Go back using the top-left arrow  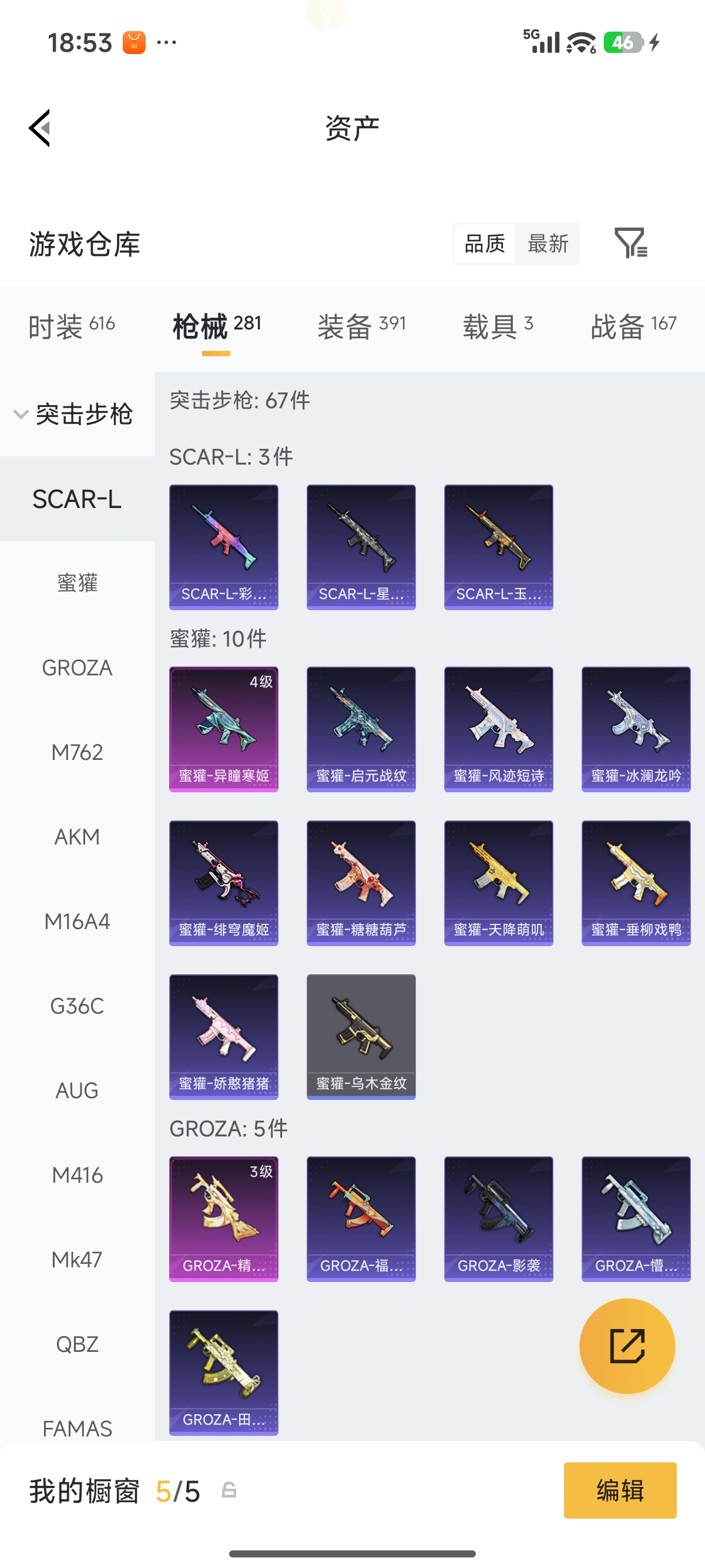pos(39,128)
